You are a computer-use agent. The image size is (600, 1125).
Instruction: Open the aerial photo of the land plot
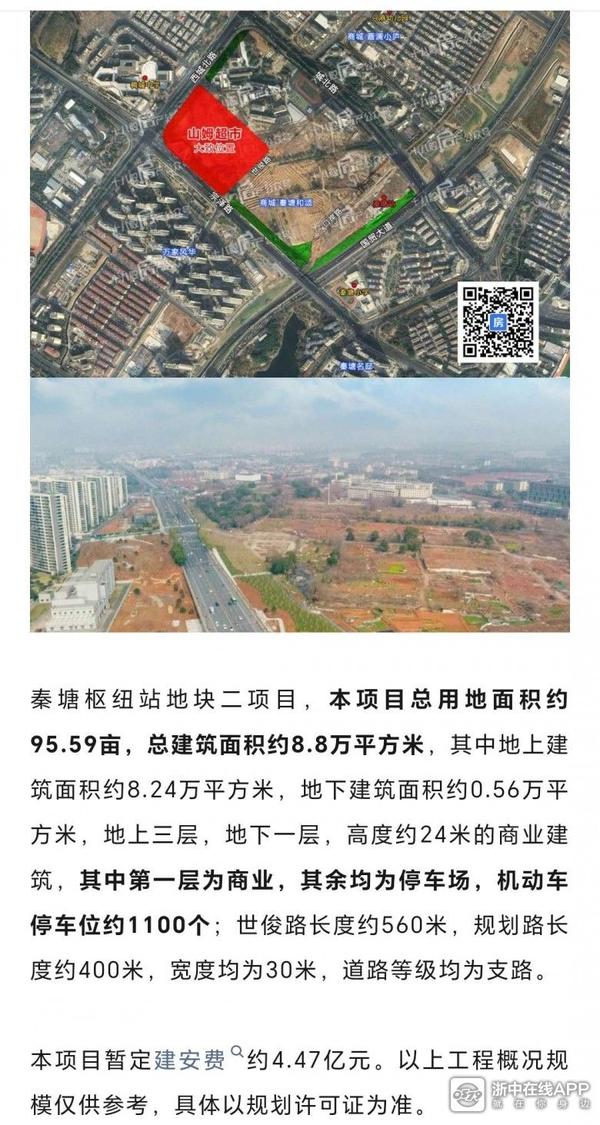pos(300,505)
